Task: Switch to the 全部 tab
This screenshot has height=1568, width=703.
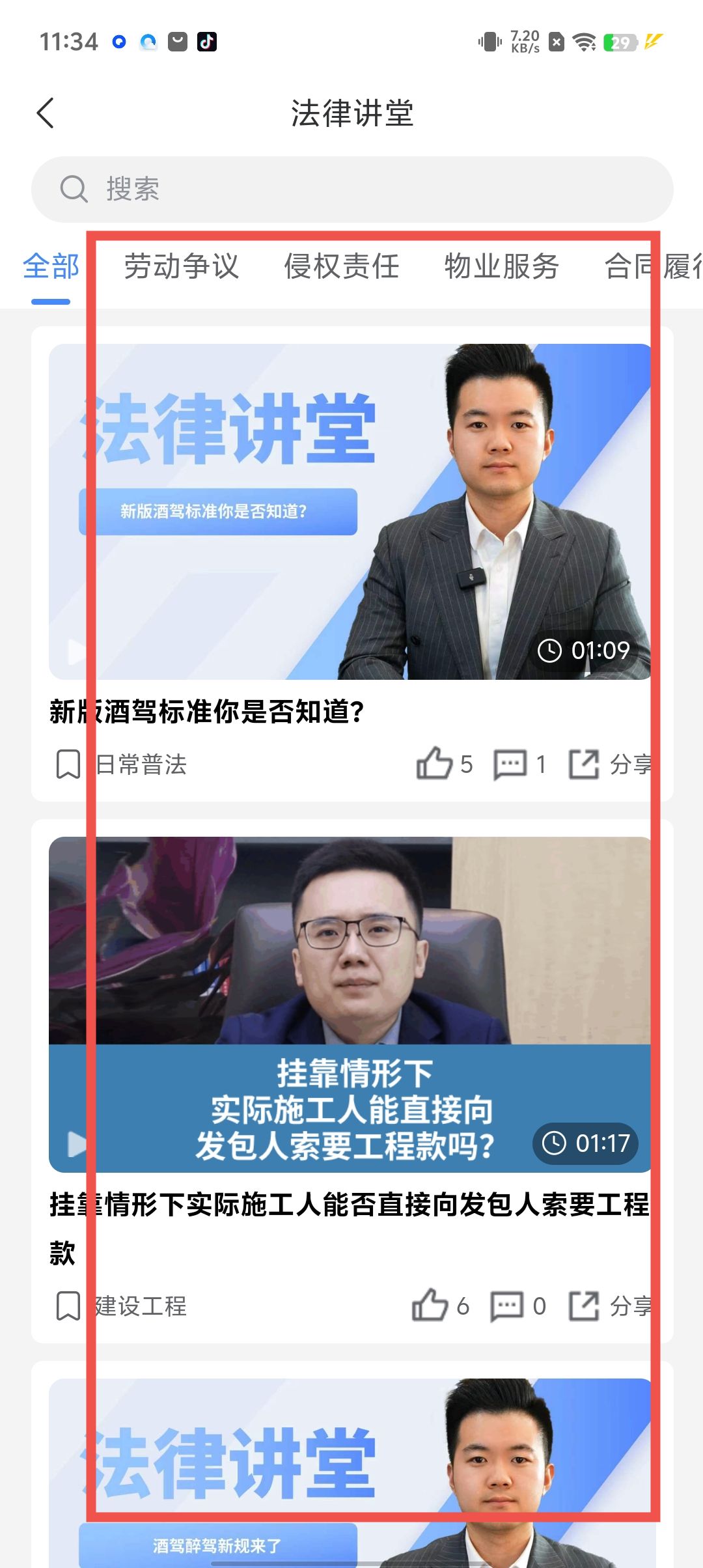Action: point(51,266)
